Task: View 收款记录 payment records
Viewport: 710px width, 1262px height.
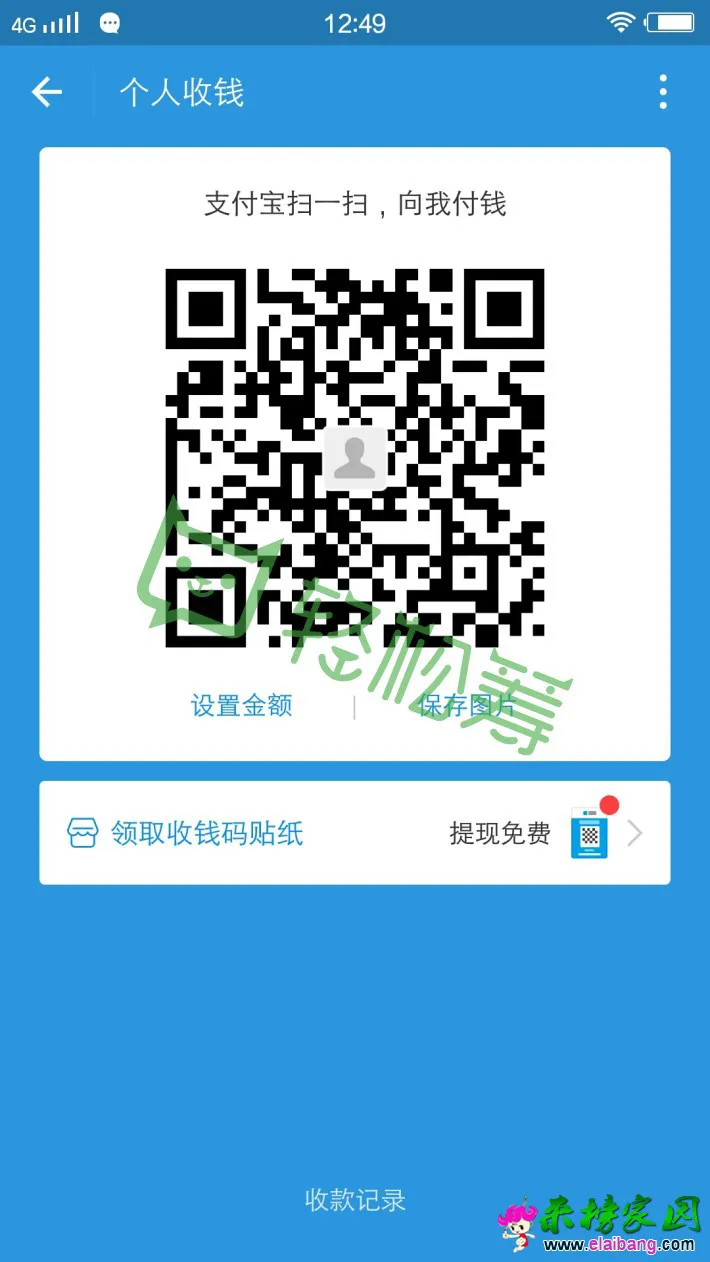Action: tap(355, 1200)
